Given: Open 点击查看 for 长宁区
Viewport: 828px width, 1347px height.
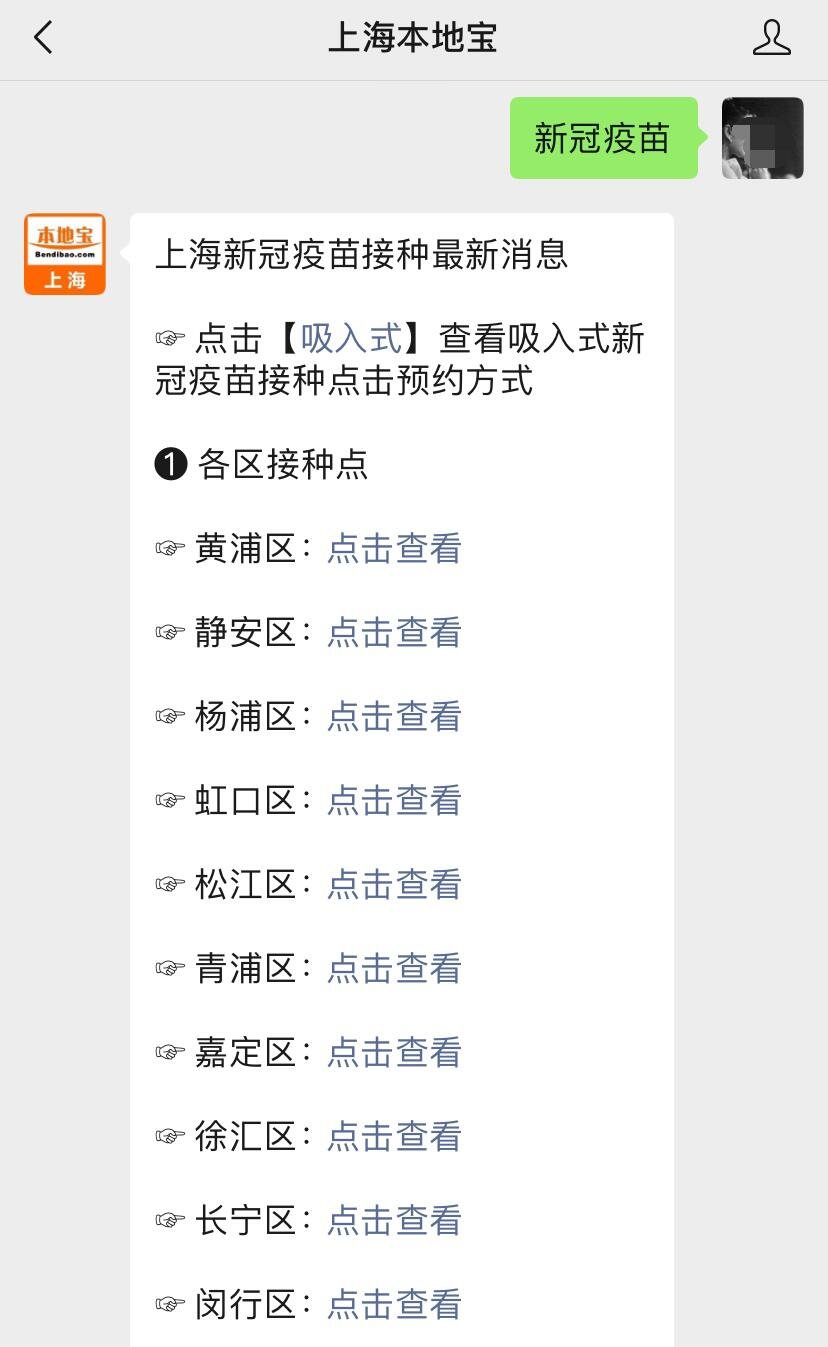Looking at the screenshot, I should (394, 1221).
